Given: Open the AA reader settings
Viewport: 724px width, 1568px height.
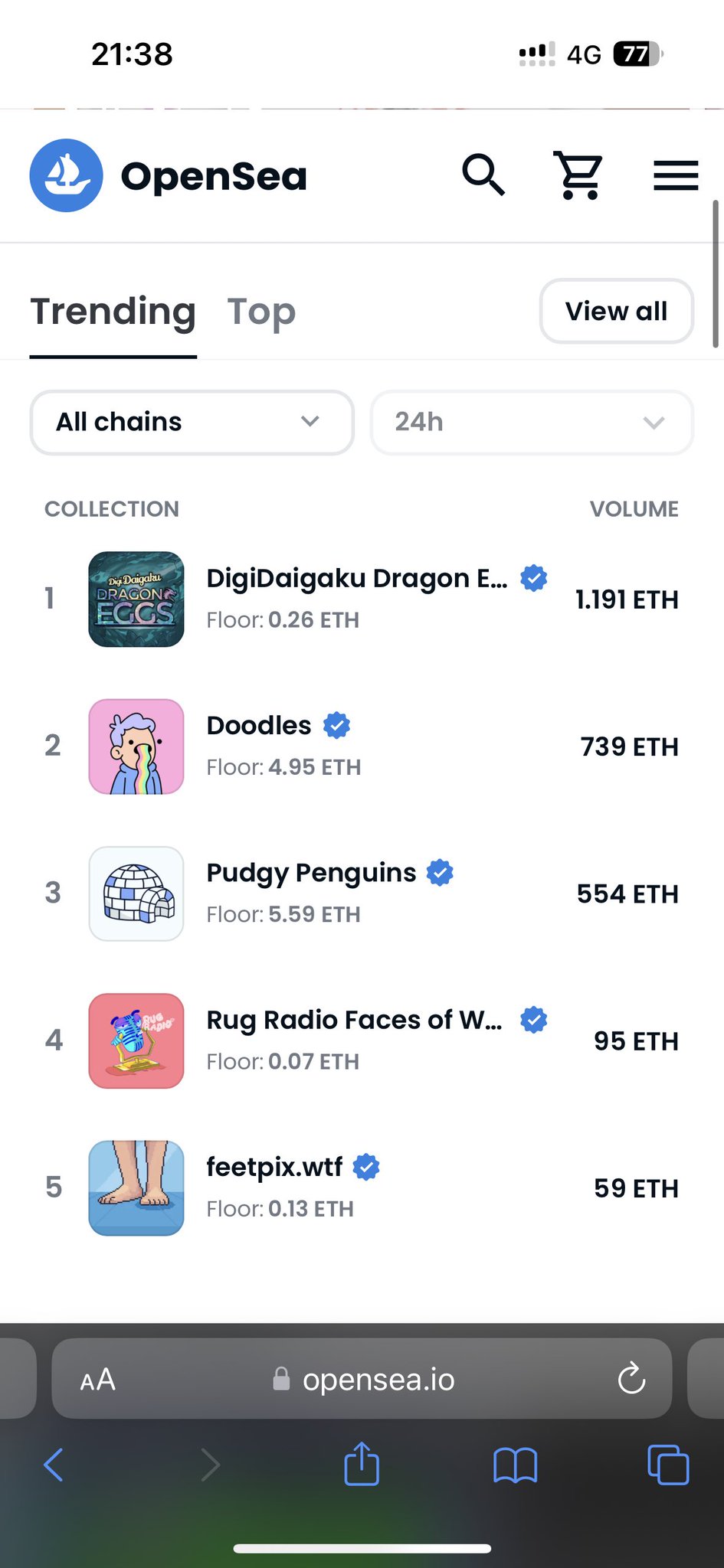Looking at the screenshot, I should [x=98, y=1380].
